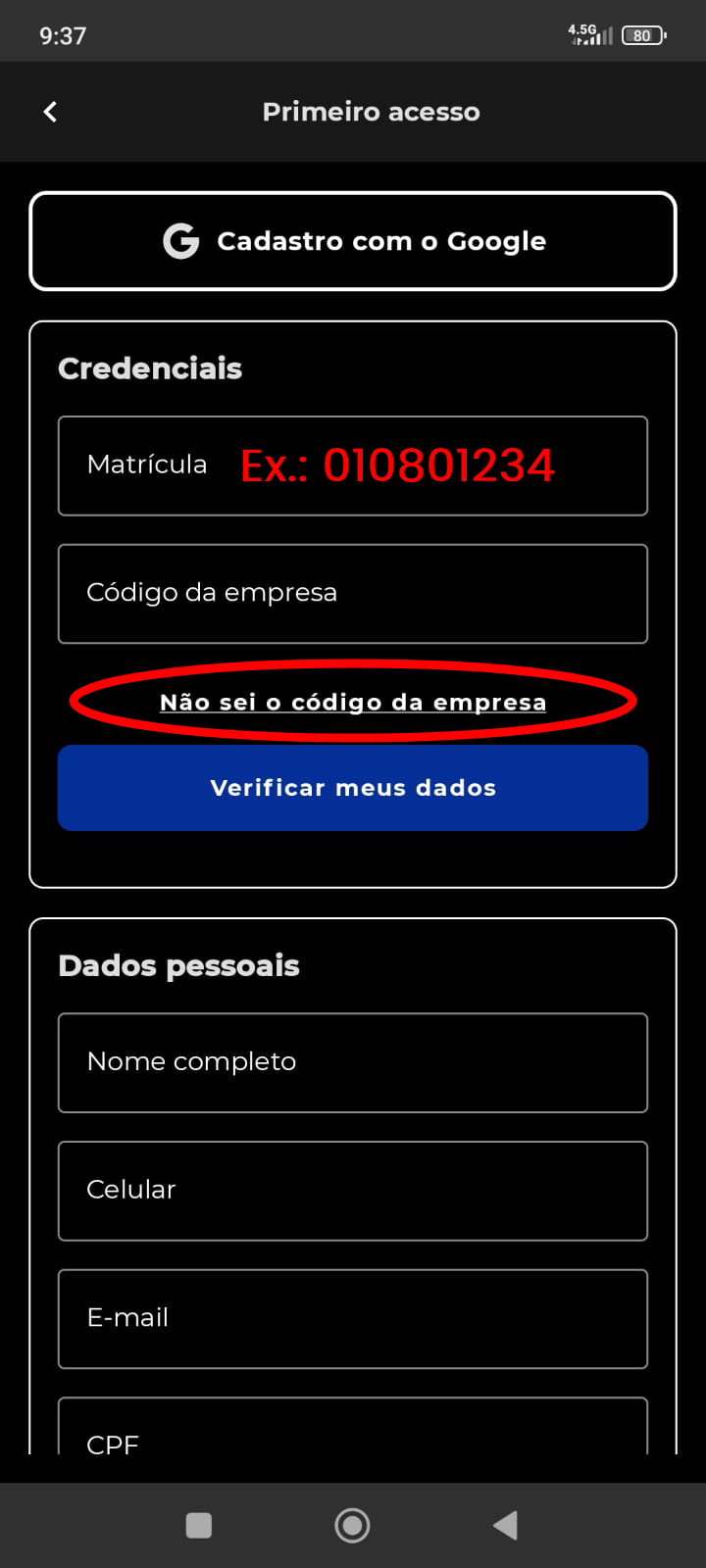Select the Celular input field
The height and width of the screenshot is (1568, 706).
[353, 1191]
